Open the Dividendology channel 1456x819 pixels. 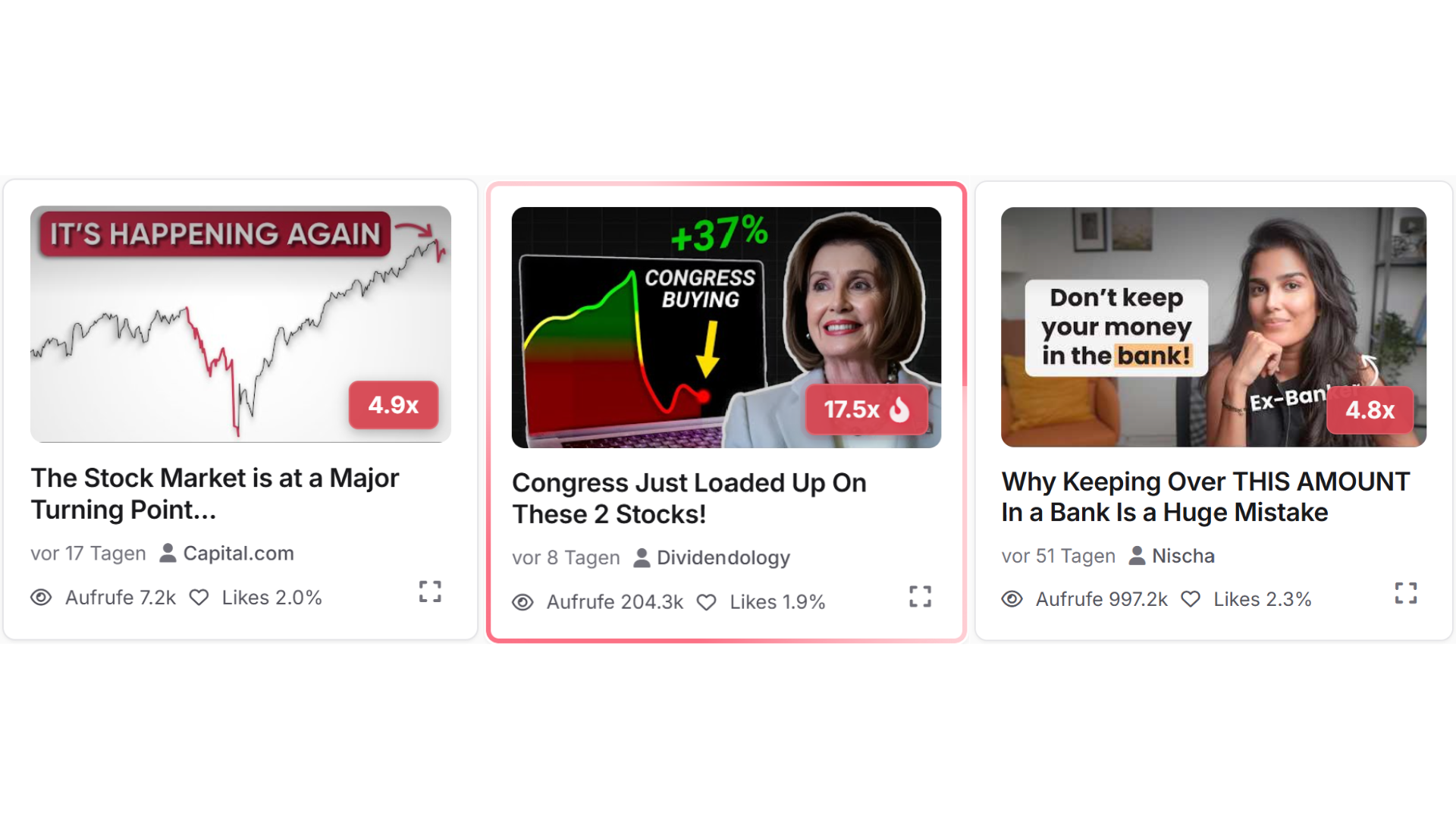coord(722,558)
